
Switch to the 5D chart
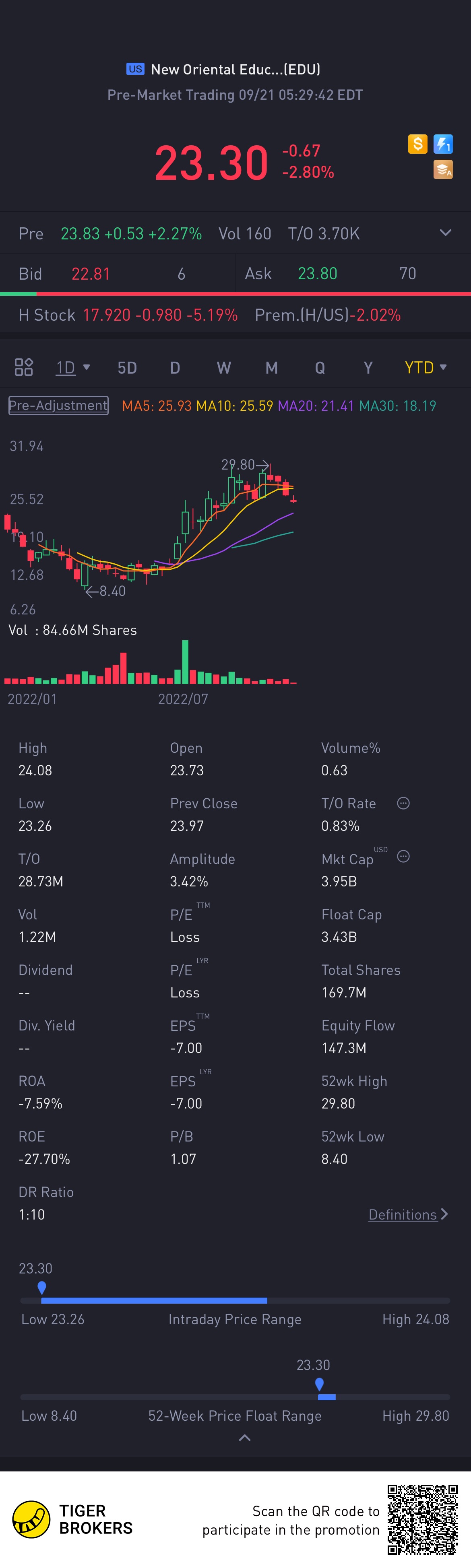127,368
